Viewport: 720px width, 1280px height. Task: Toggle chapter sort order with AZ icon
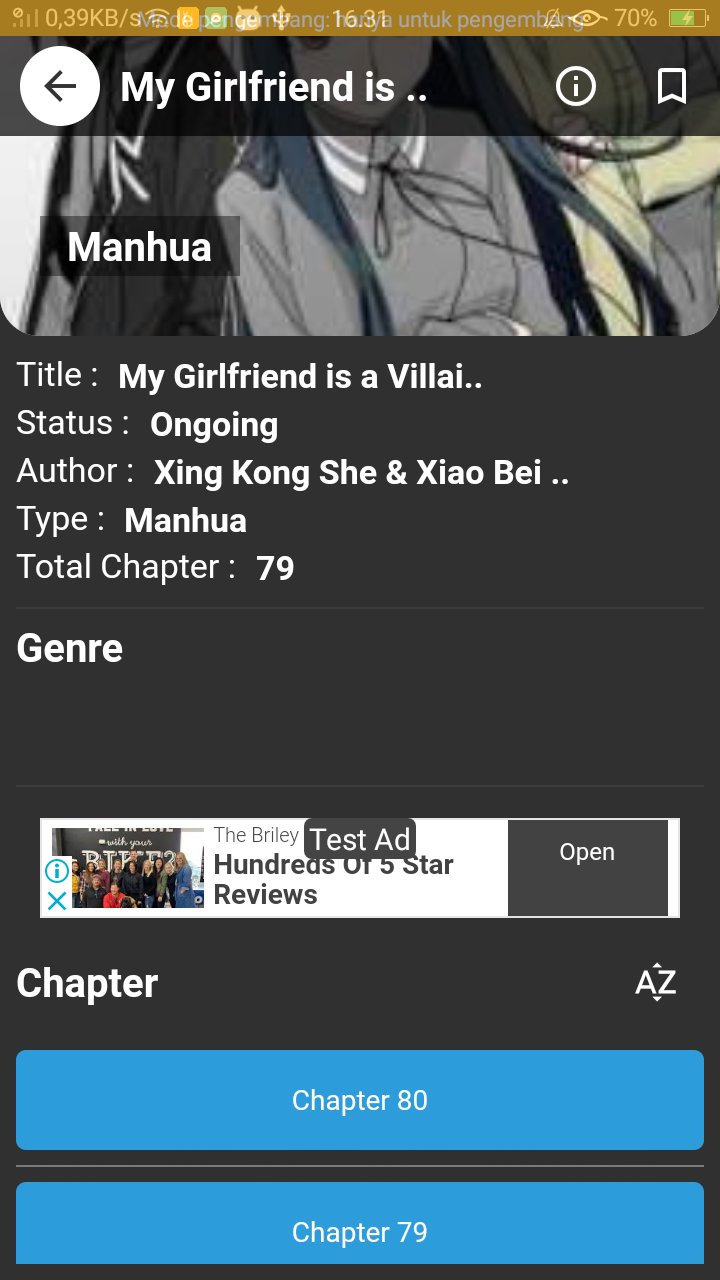coord(656,983)
